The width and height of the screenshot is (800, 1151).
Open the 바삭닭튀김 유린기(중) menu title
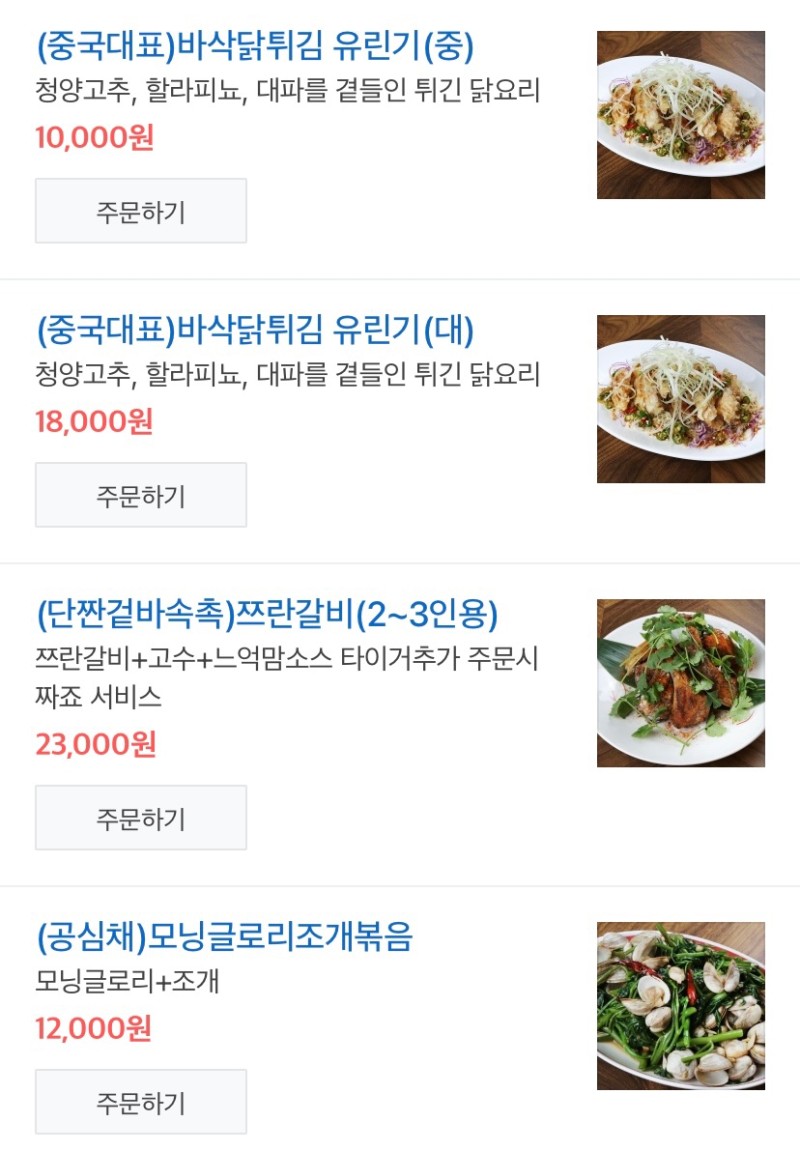click(254, 46)
